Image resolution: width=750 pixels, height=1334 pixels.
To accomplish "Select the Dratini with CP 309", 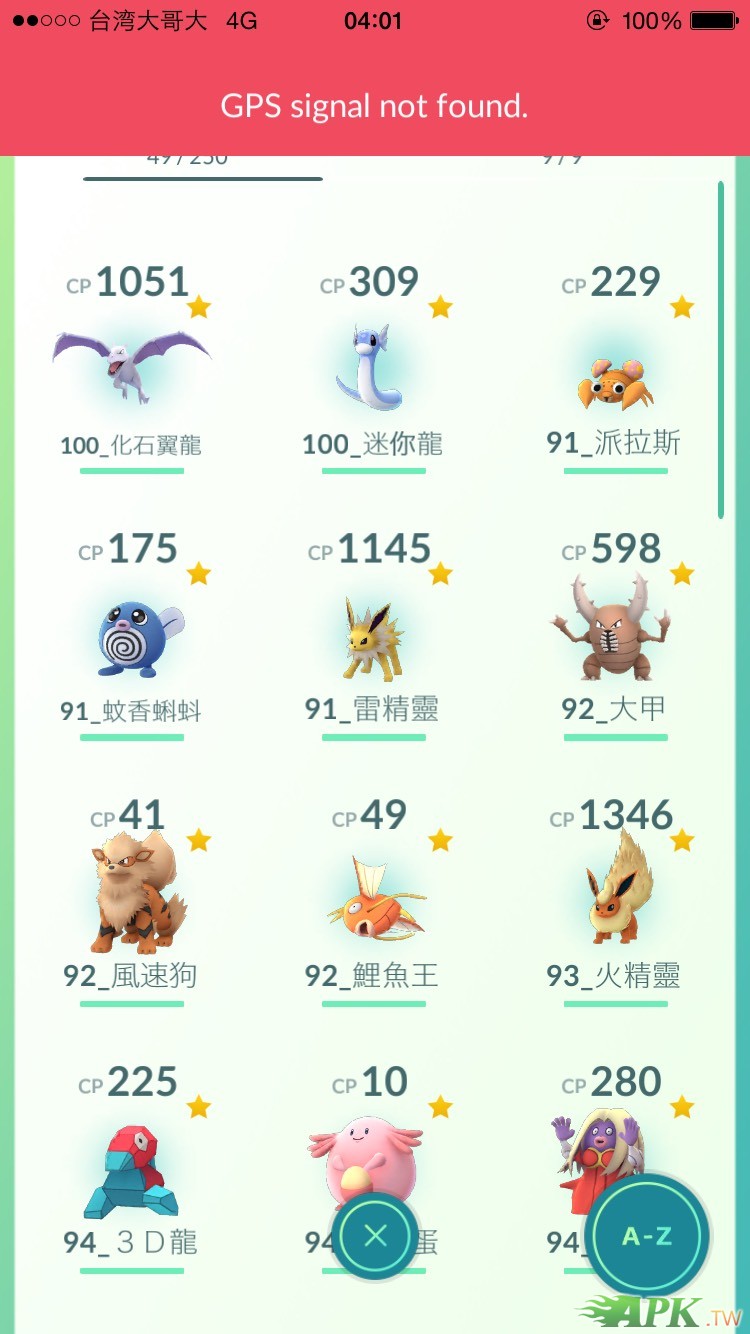I will click(372, 367).
